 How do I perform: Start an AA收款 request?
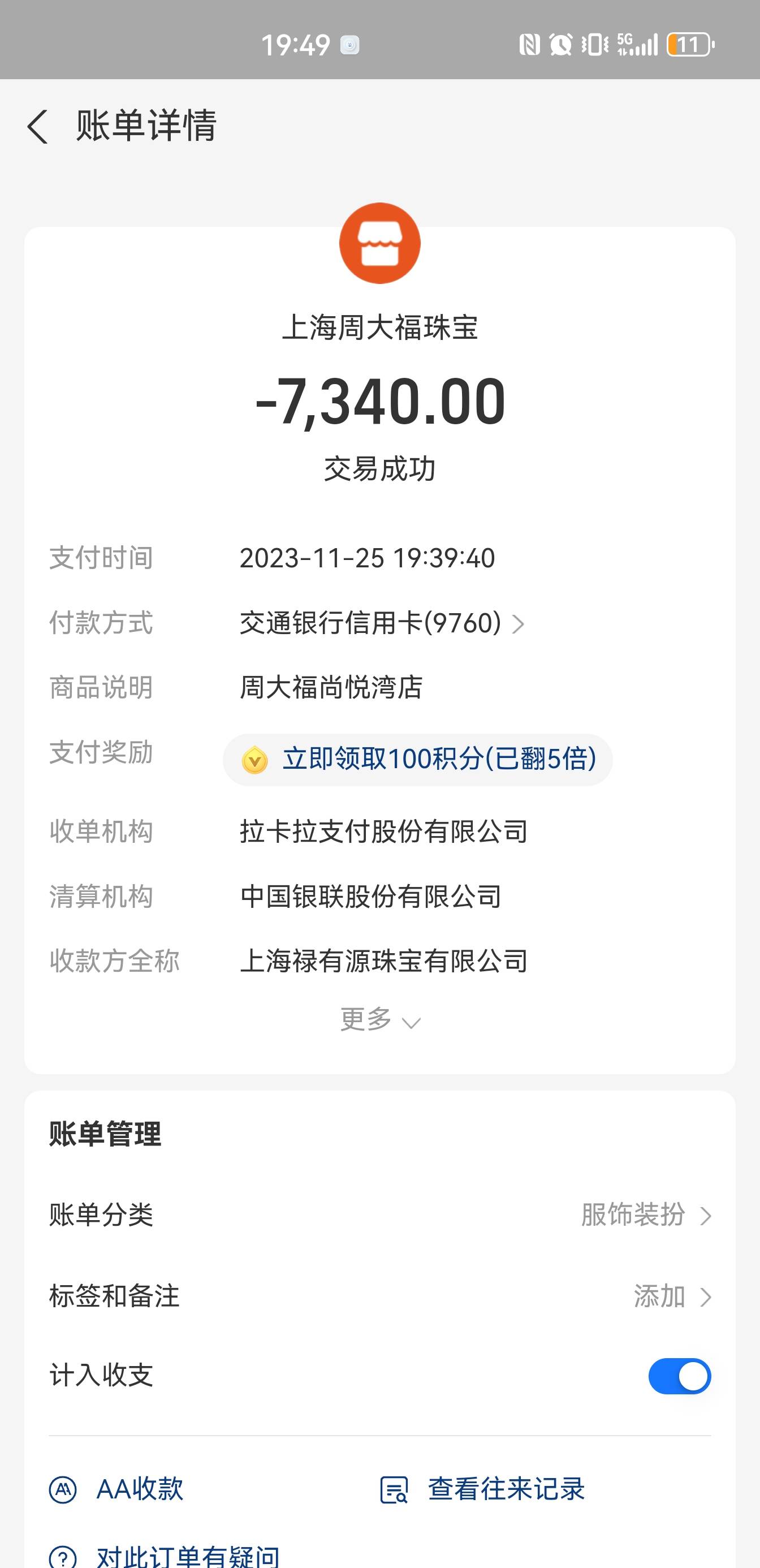[116, 1489]
